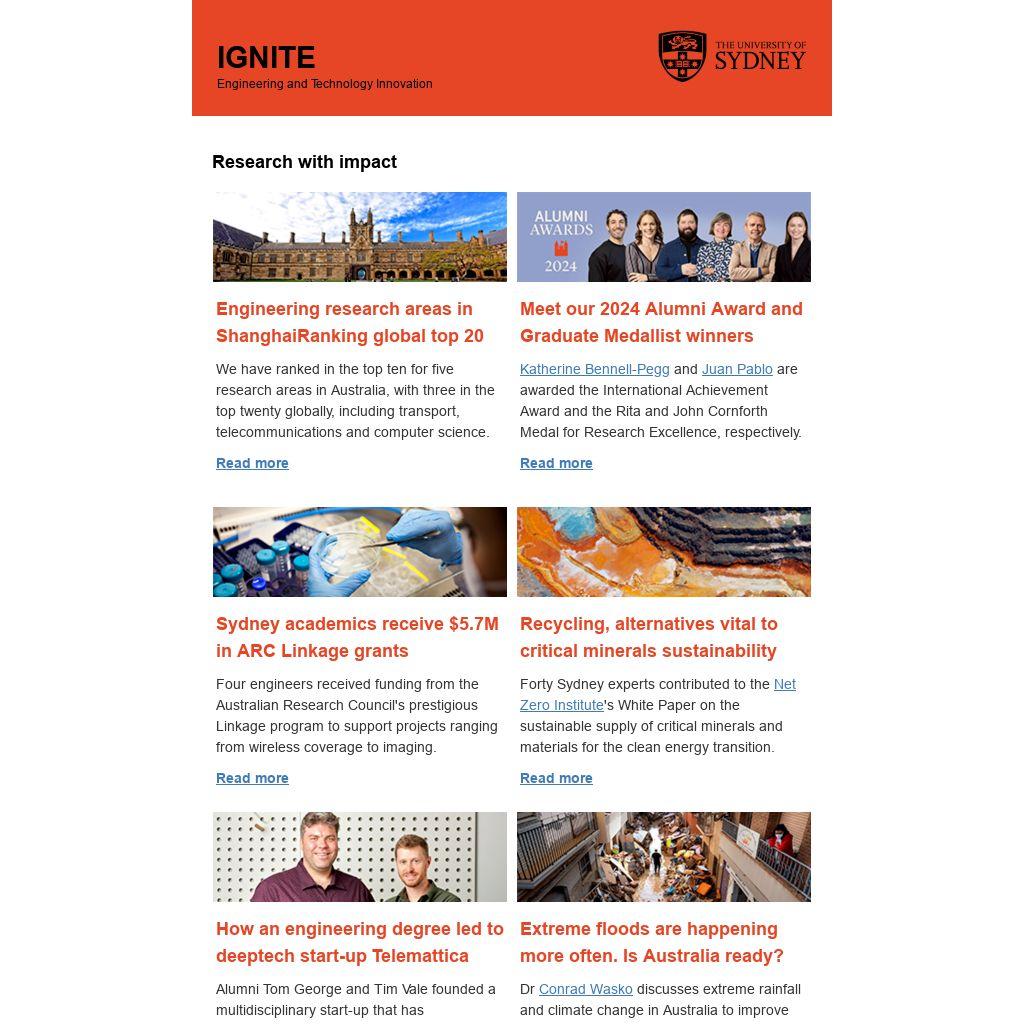1024x1024 pixels.
Task: Open Read more under Alumni Award article
Action: (x=556, y=463)
